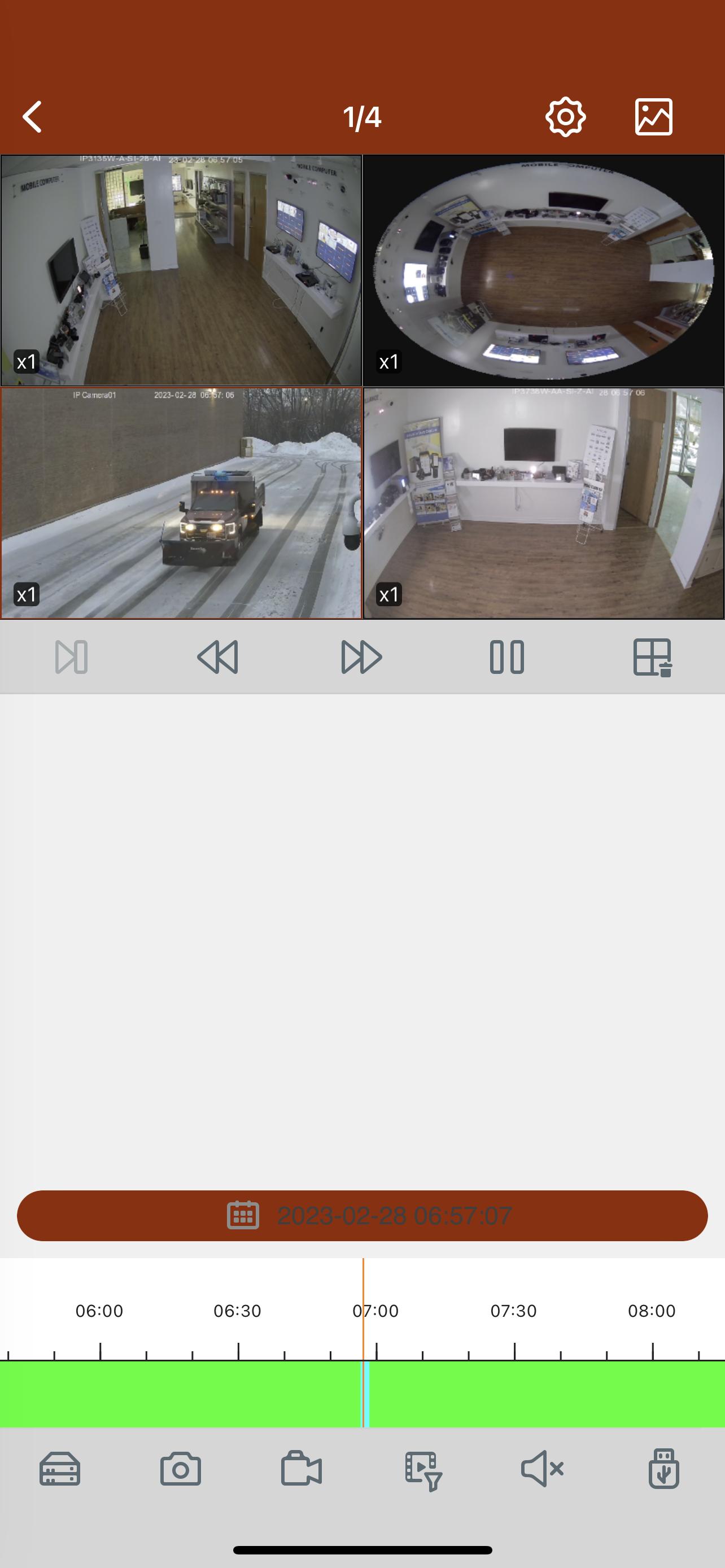Screen dimensions: 725x1568
Task: Open the image gallery icon
Action: (653, 116)
